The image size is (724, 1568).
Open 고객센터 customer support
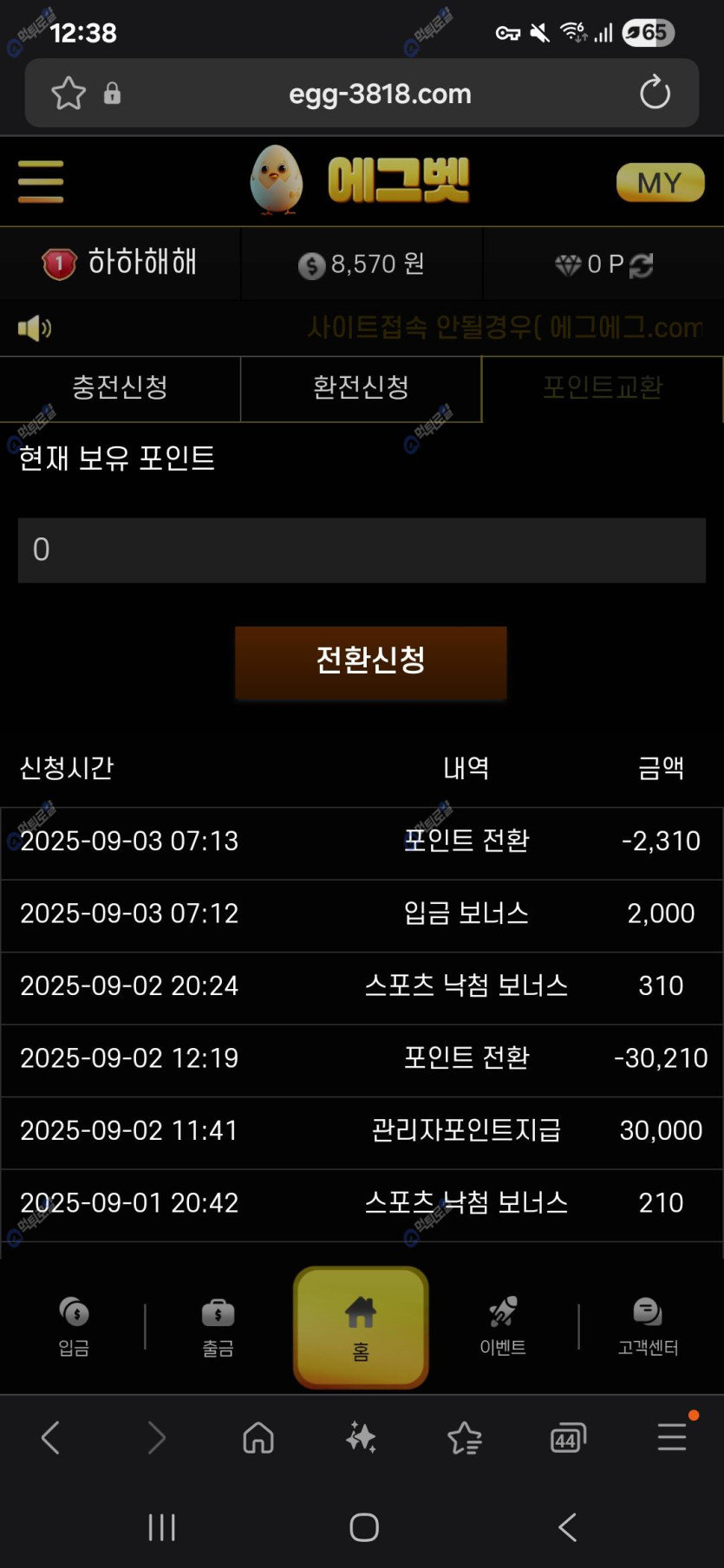click(x=648, y=1327)
